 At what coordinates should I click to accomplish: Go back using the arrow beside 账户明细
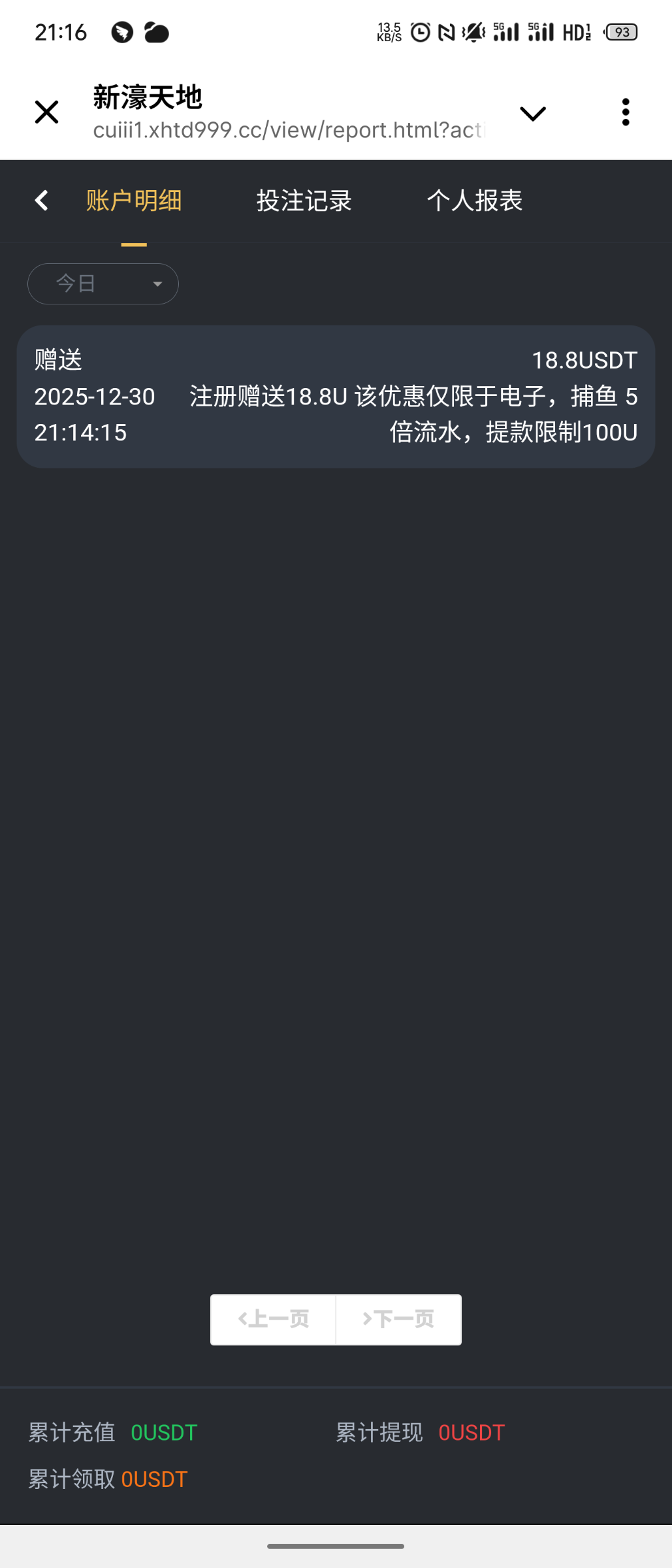click(x=41, y=201)
